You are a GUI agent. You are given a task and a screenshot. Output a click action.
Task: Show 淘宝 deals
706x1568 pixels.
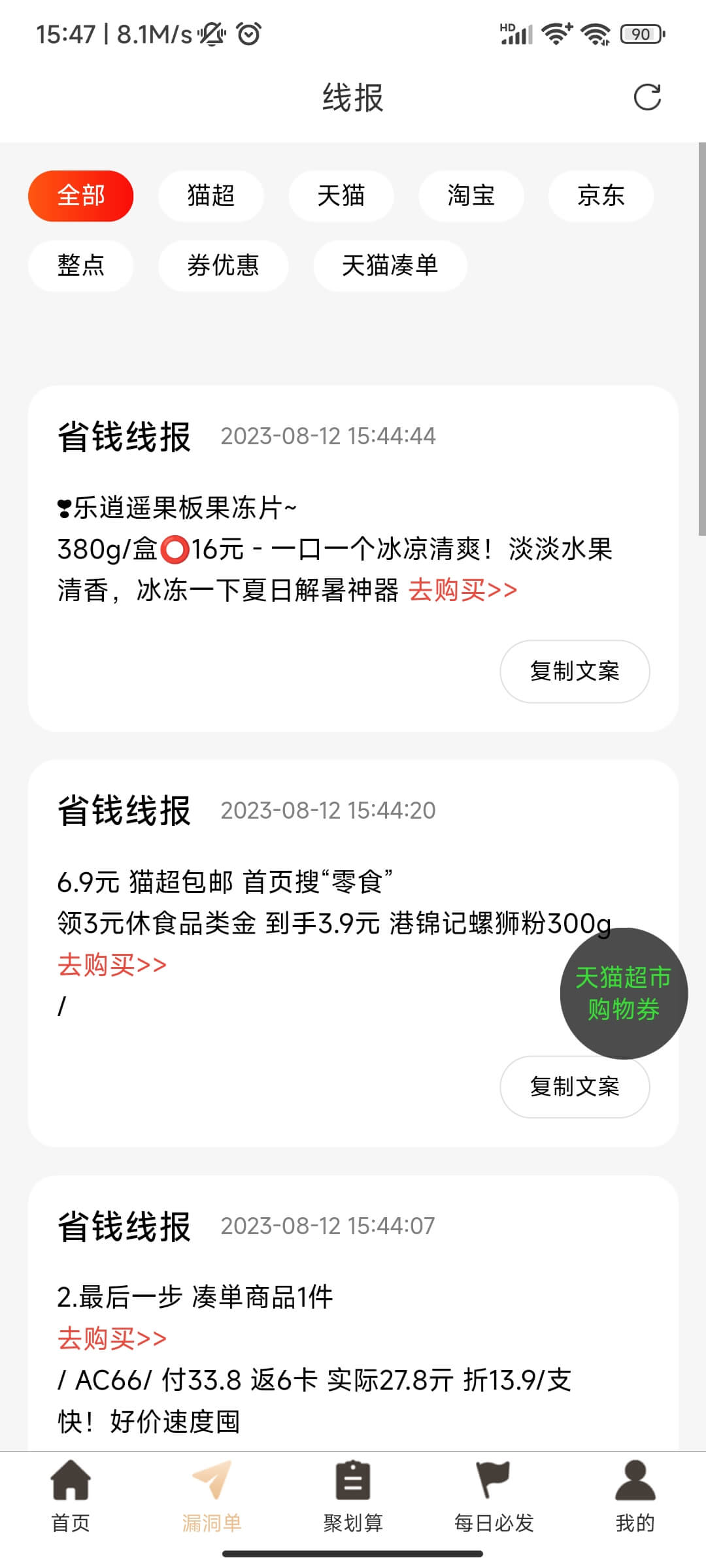point(471,196)
